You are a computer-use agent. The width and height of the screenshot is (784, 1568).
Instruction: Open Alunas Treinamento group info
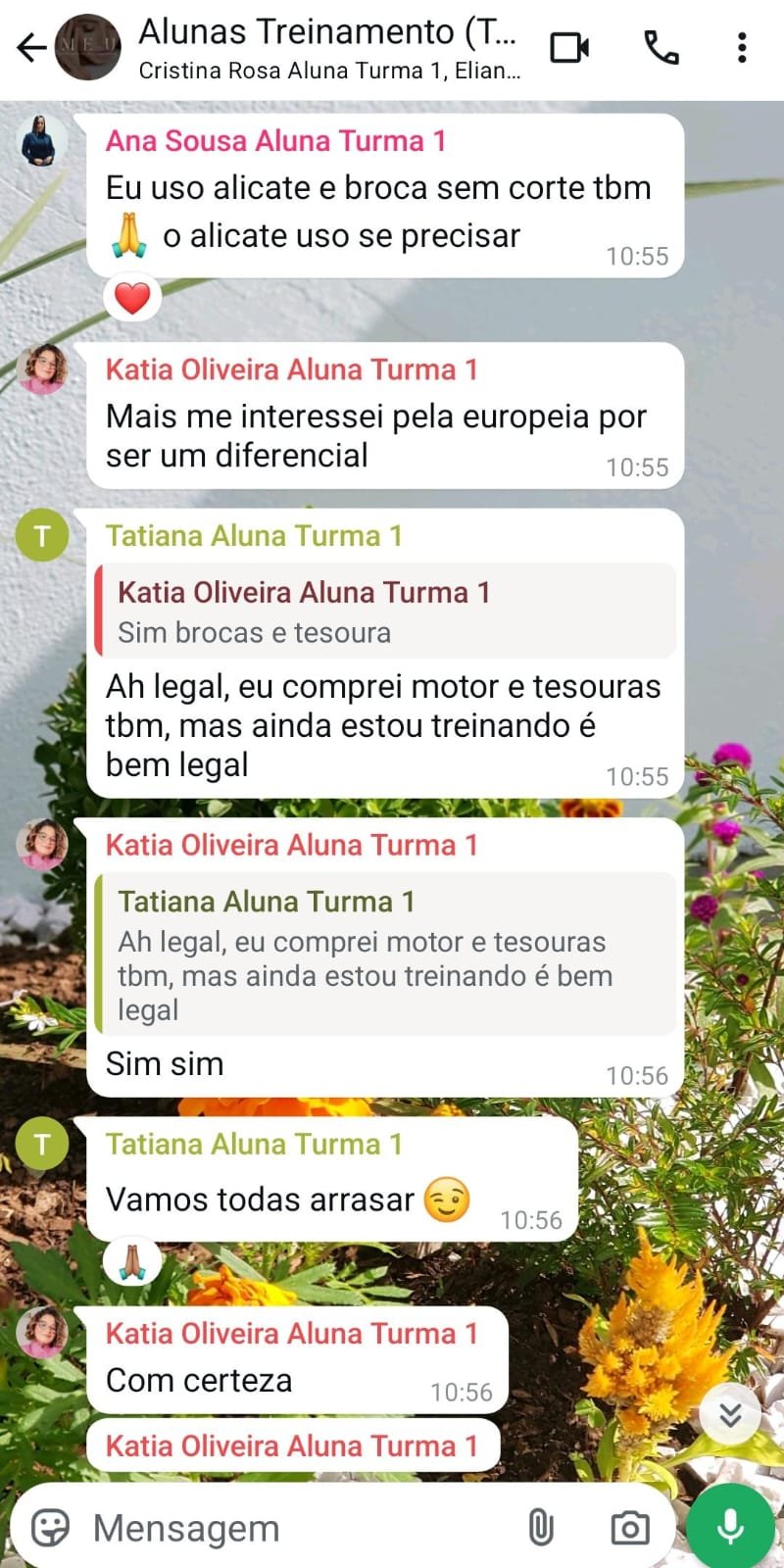click(x=328, y=47)
